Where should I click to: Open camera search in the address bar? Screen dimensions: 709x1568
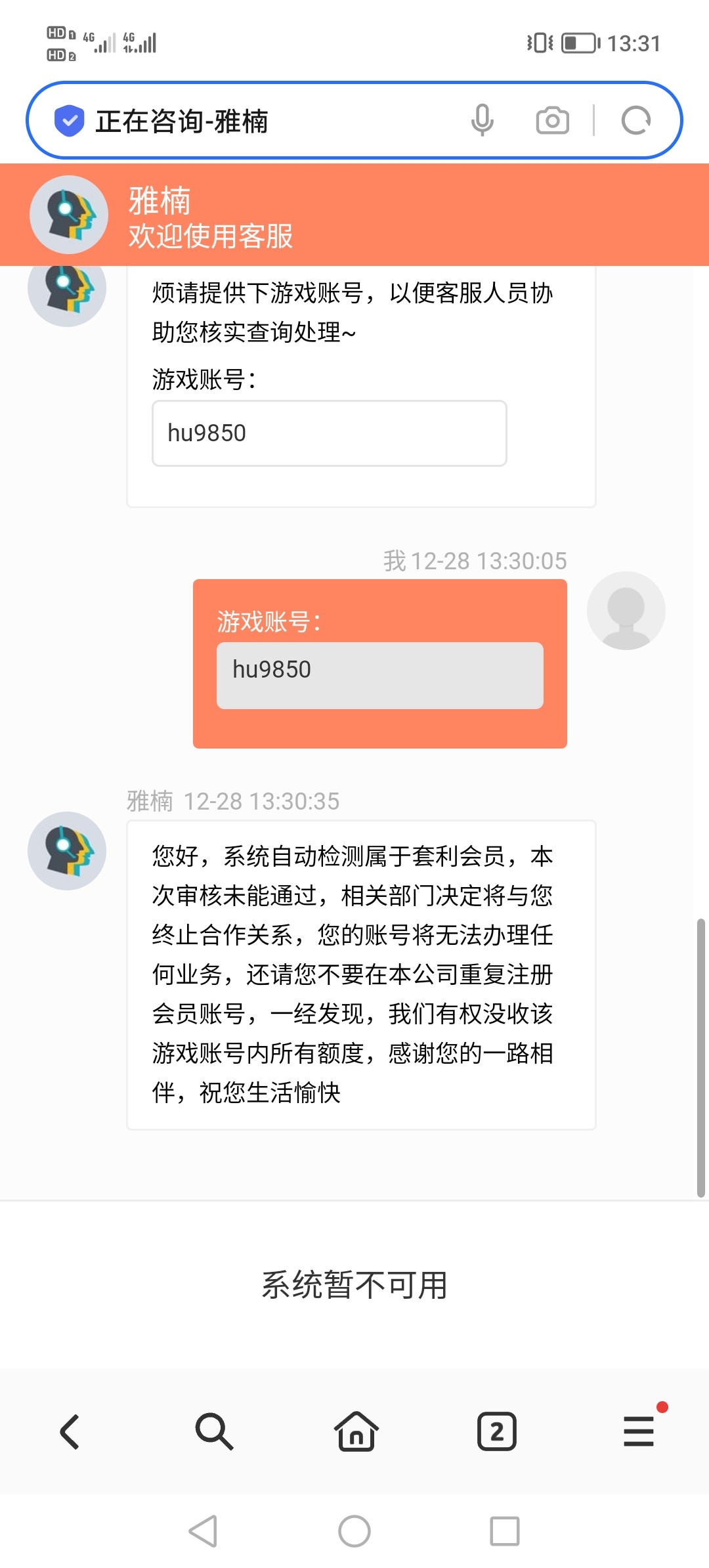coord(552,120)
